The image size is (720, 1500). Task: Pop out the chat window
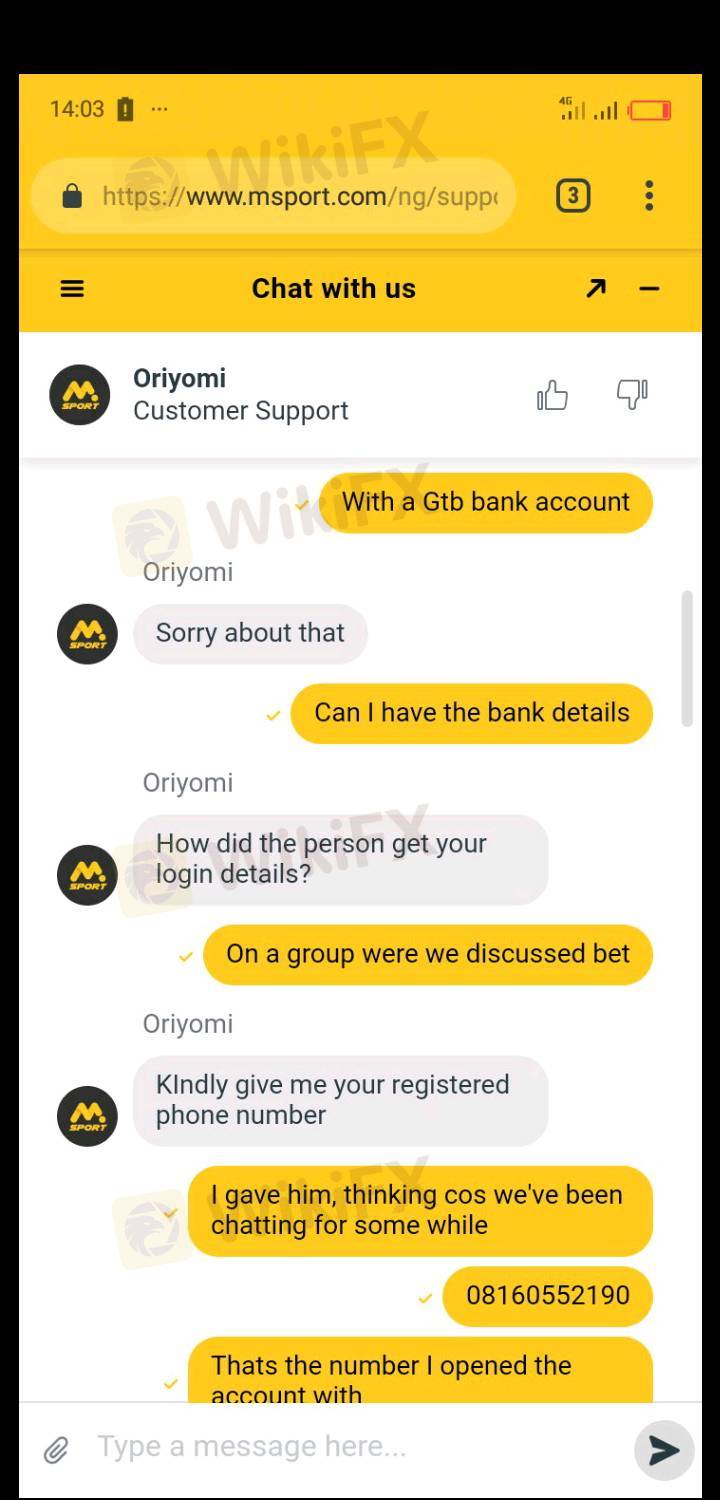(x=596, y=289)
